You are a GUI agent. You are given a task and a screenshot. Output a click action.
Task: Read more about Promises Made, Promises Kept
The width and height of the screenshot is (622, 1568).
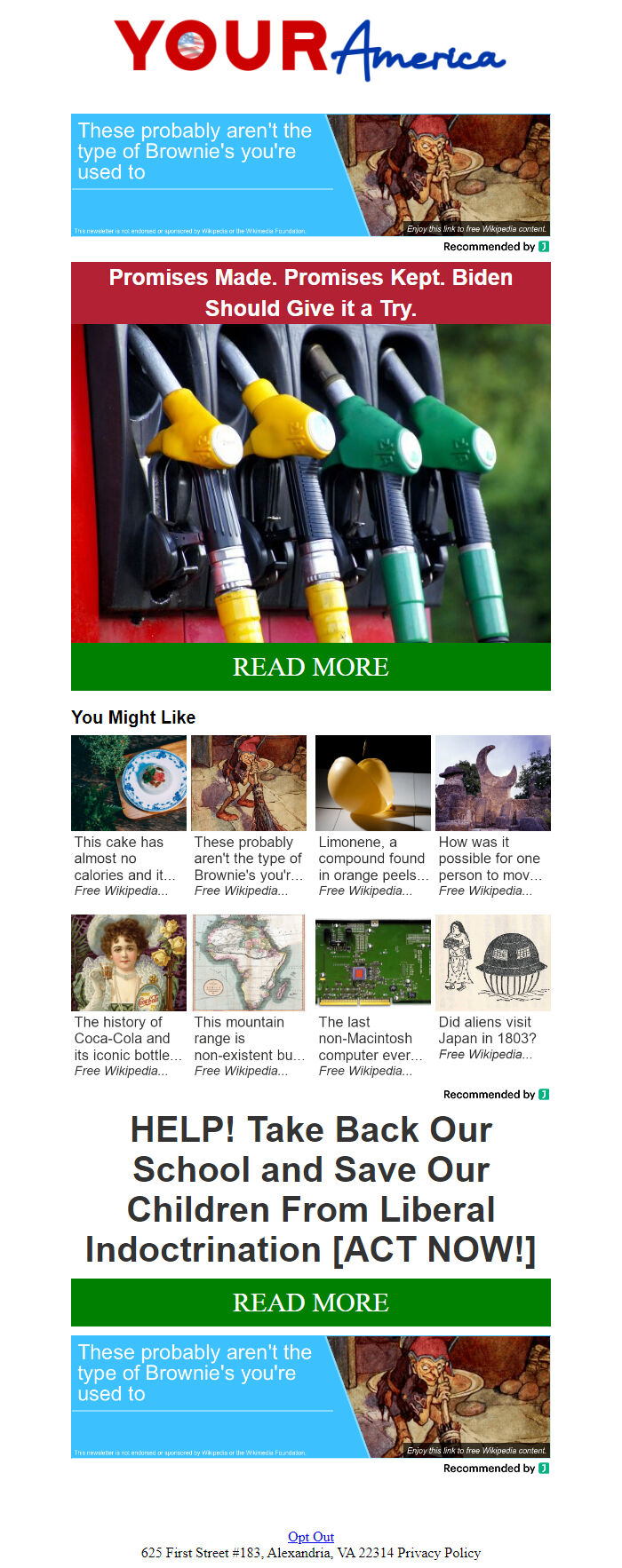pyautogui.click(x=310, y=667)
